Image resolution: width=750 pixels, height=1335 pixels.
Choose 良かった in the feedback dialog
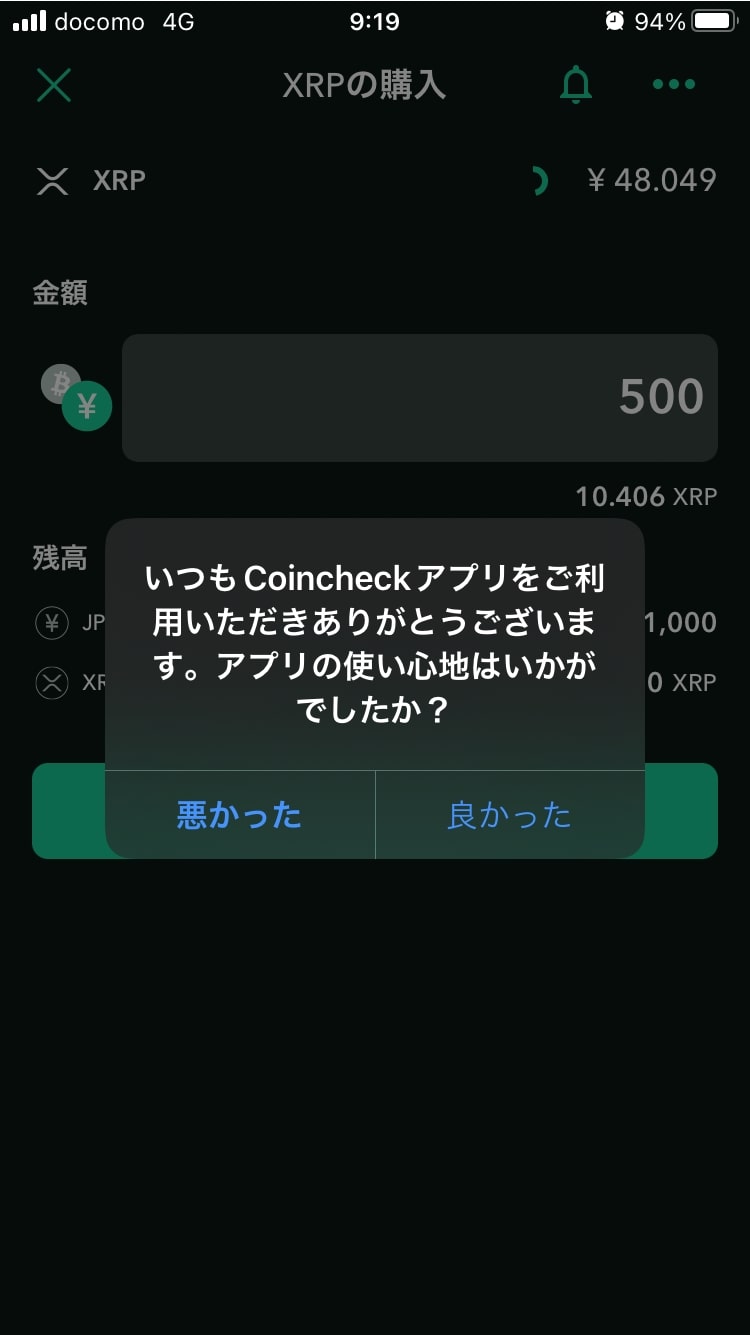(x=510, y=815)
